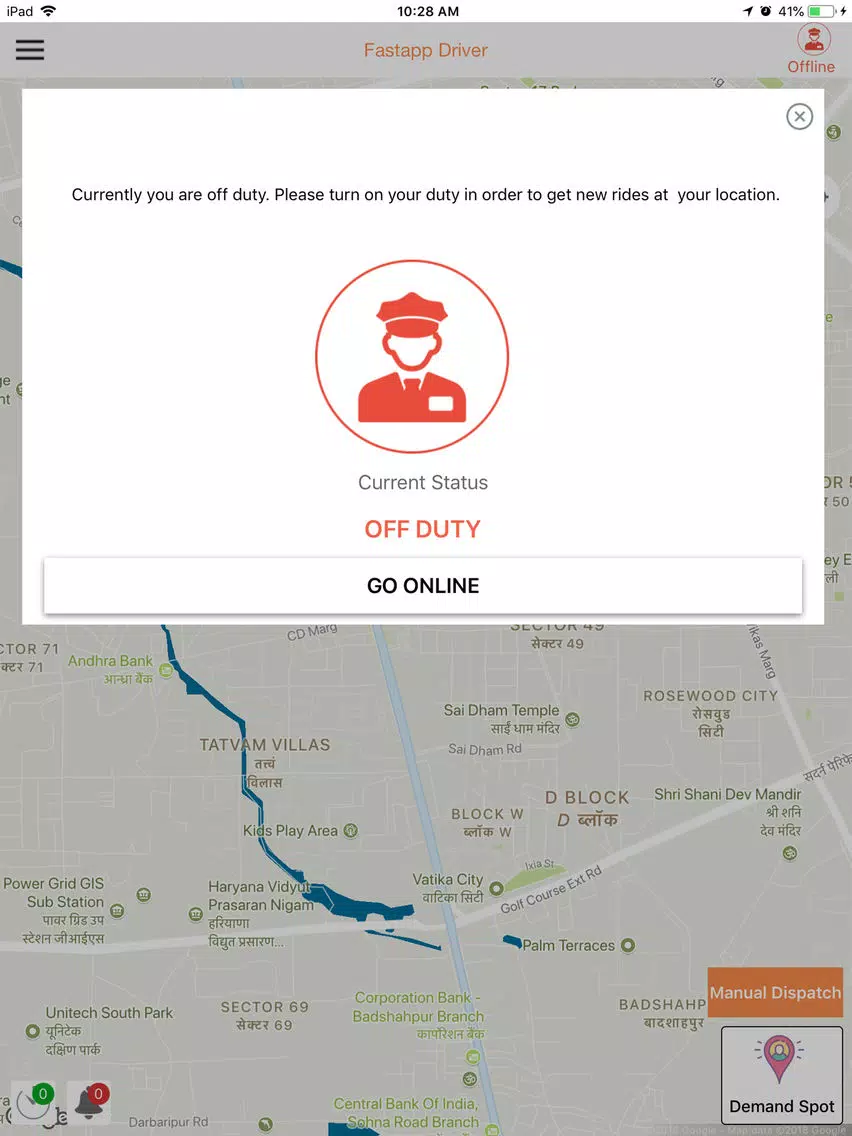Open the Demand Spot button
Image resolution: width=852 pixels, height=1136 pixels.
click(782, 1075)
